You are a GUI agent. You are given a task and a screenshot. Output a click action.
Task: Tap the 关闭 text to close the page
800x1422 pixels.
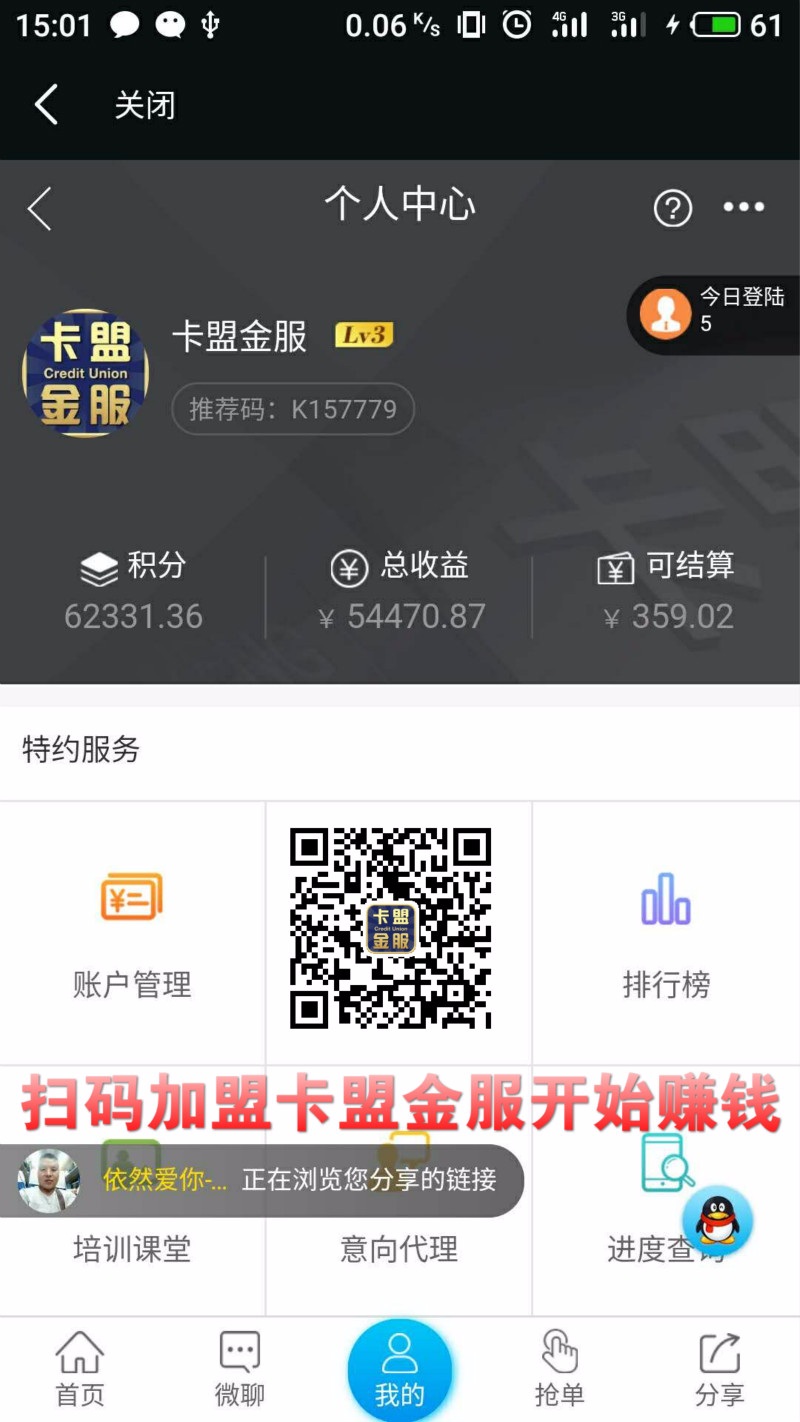coord(145,105)
